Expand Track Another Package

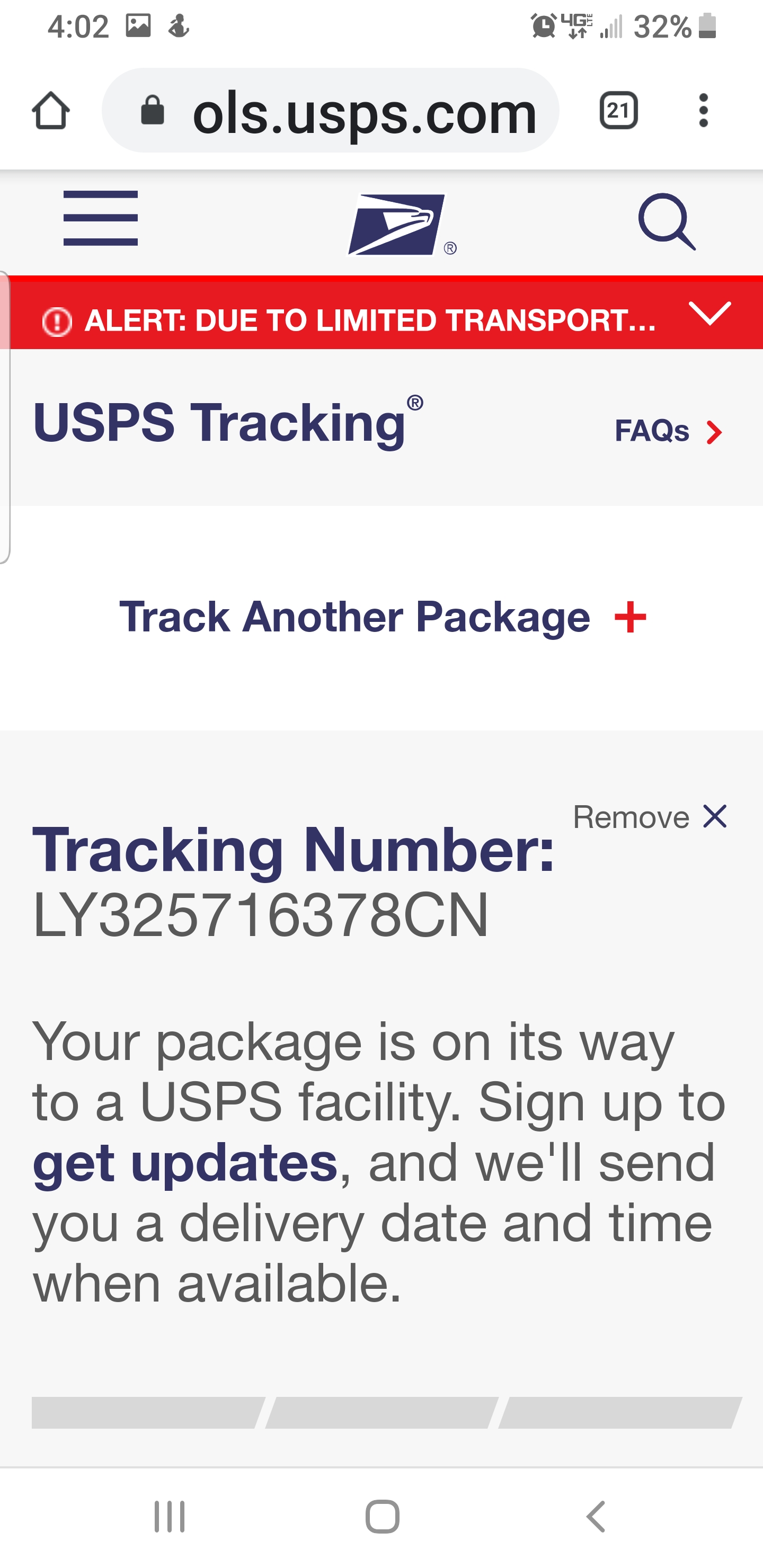(382, 617)
